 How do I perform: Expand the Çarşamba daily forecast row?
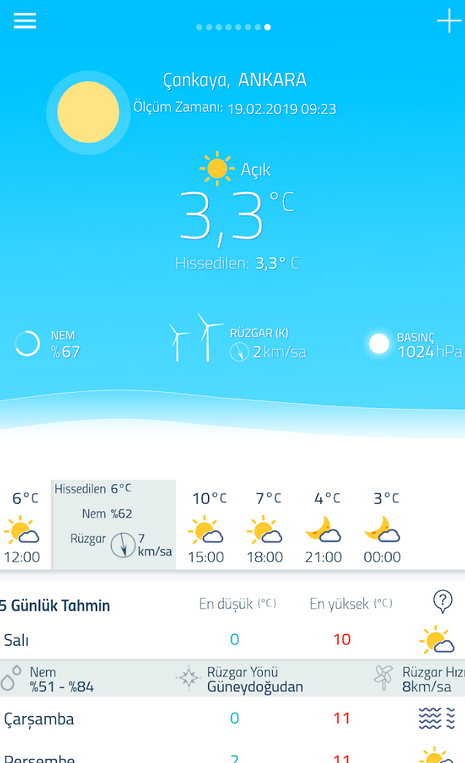232,719
